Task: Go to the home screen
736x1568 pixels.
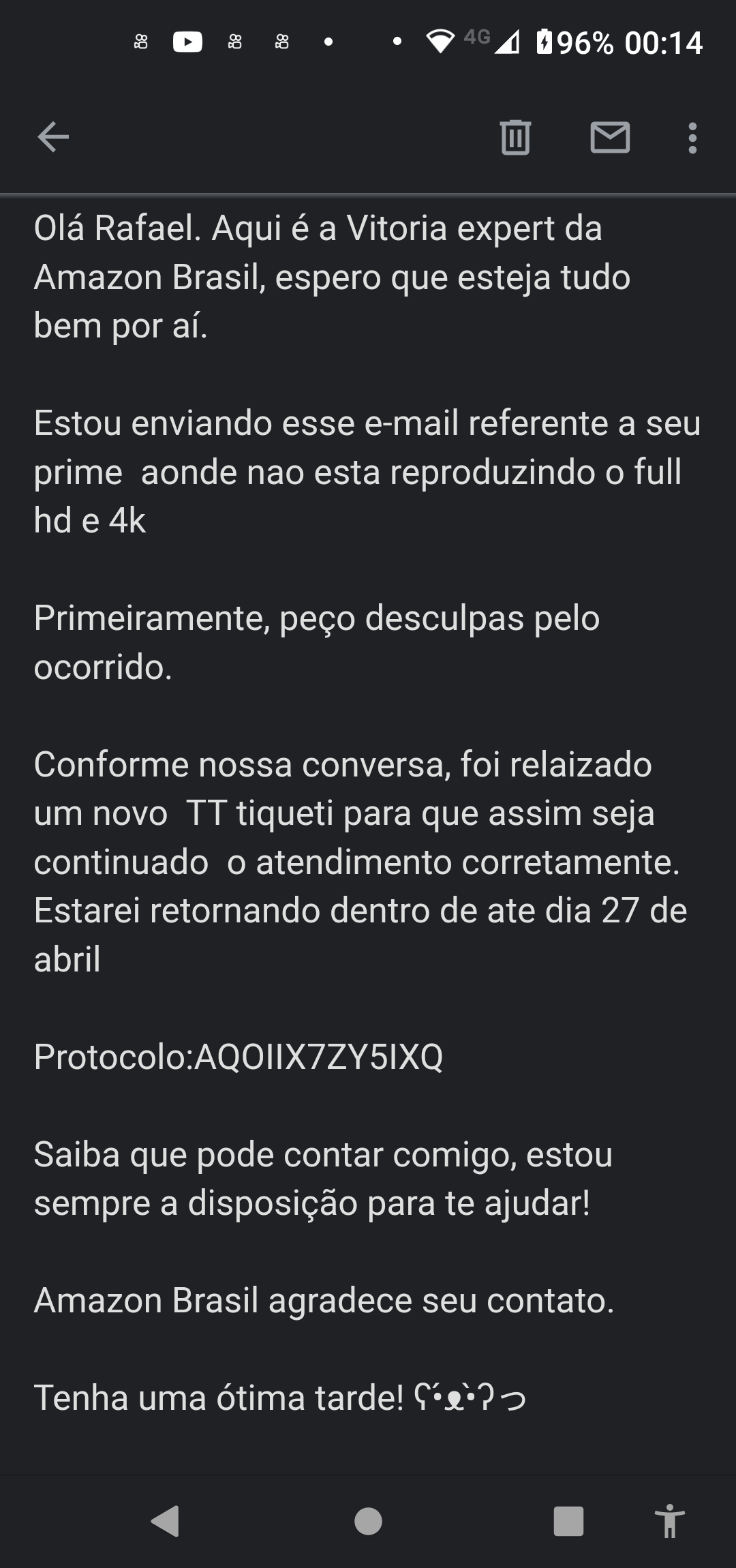Action: (x=368, y=1521)
